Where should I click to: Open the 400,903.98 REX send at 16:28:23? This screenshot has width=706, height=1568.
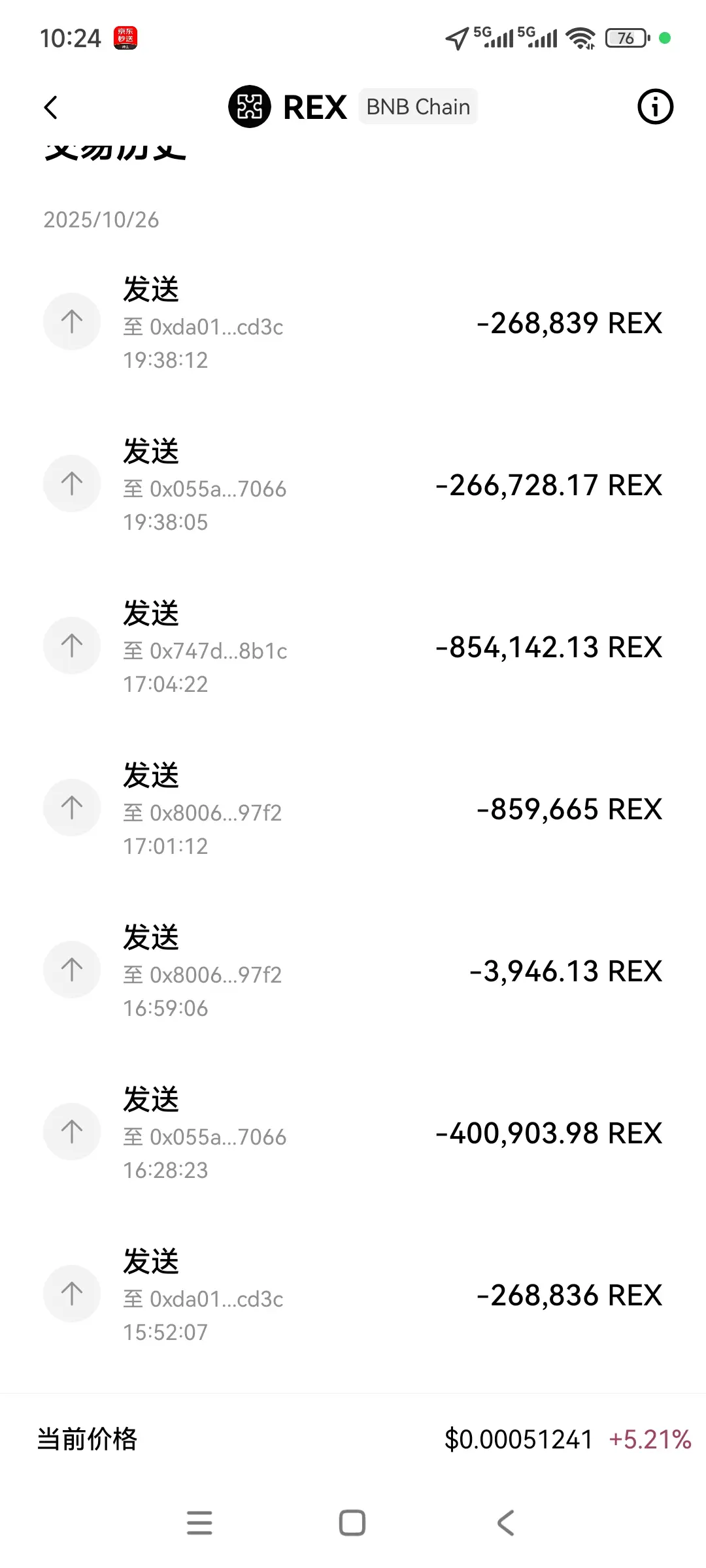click(353, 1133)
